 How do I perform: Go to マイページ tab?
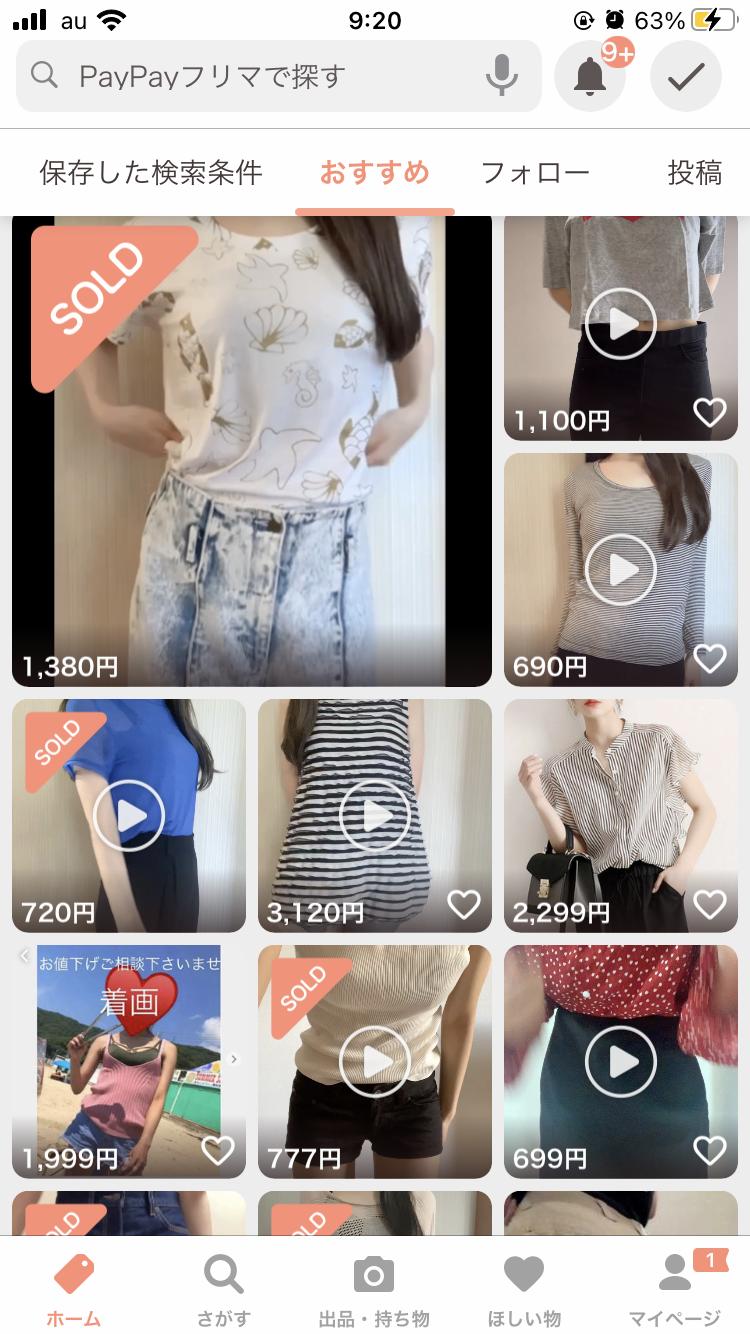[675, 1290]
